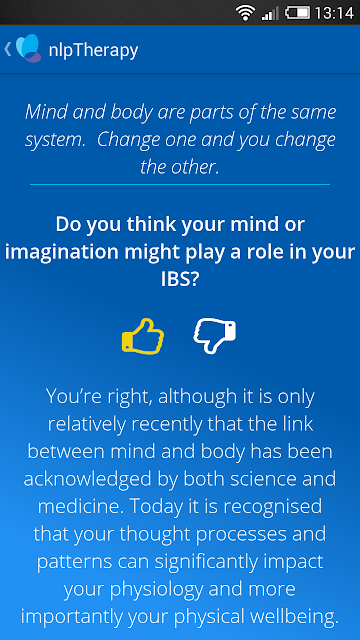
Task: Go back via the nlpTherapy logo arrow
Action: 22,49
